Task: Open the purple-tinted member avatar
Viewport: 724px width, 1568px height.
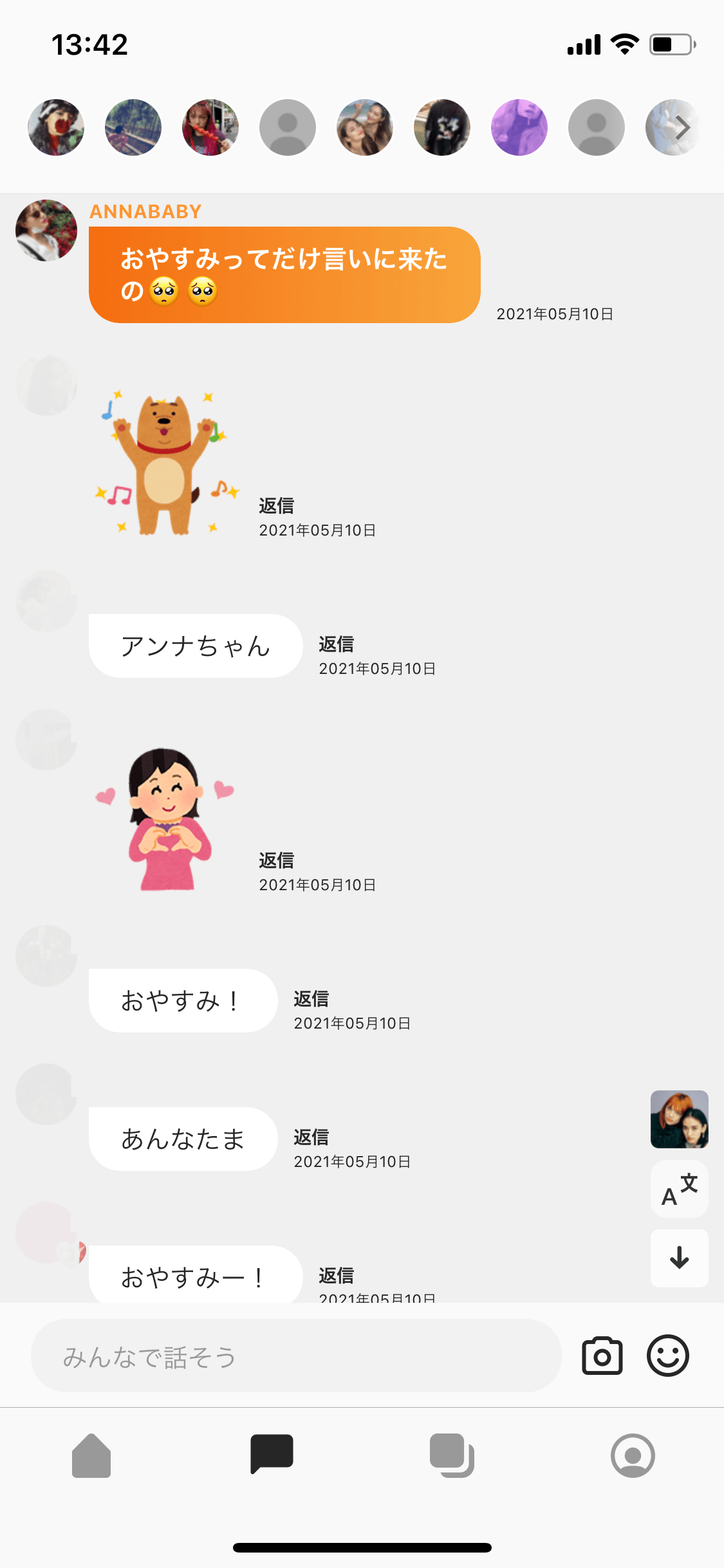Action: pyautogui.click(x=519, y=127)
